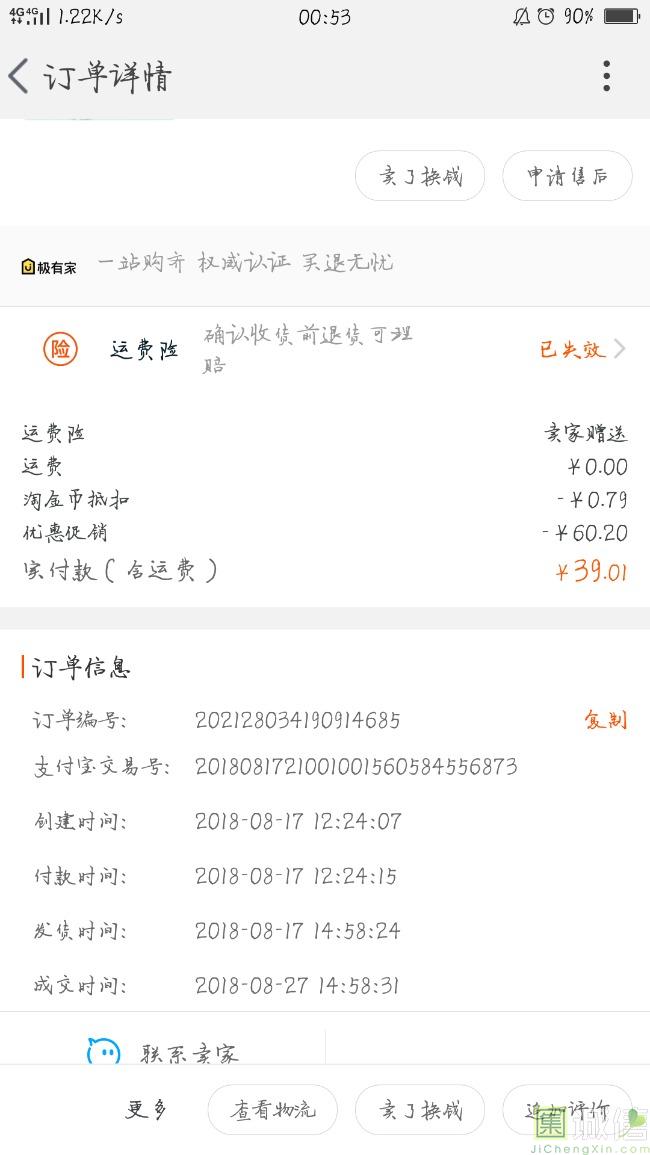Go back from order details
The height and width of the screenshot is (1155, 650).
pyautogui.click(x=20, y=77)
